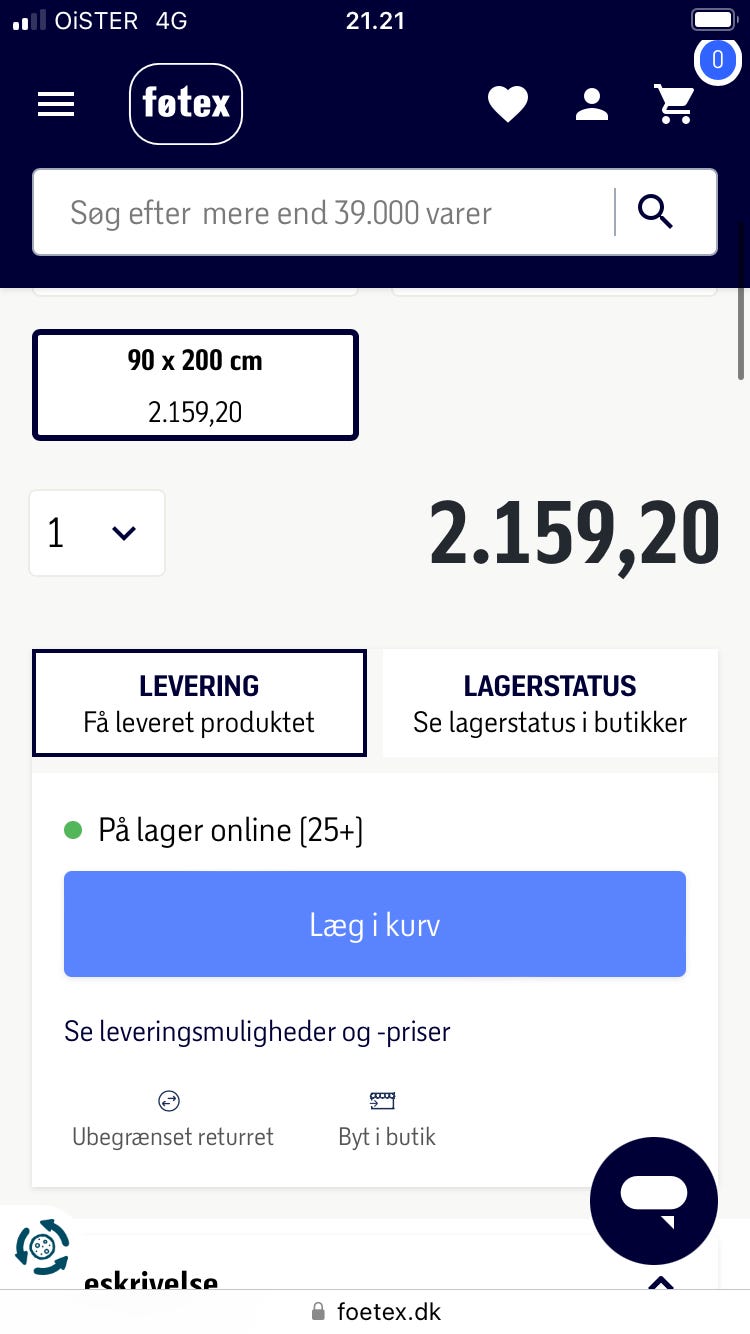Open Se leveringsmuligheder og -priser link

(x=257, y=1032)
